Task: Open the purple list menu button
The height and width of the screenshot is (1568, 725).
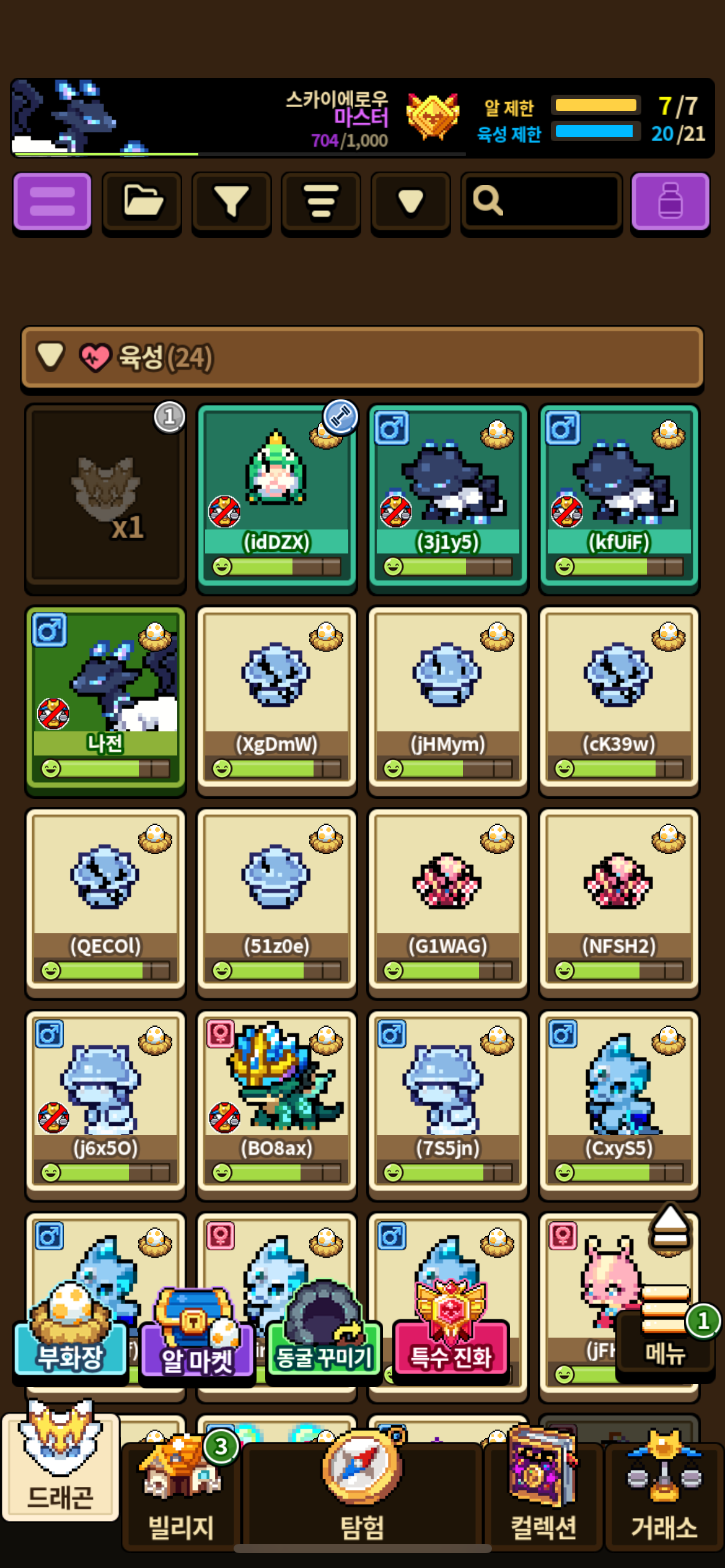Action: 52,202
